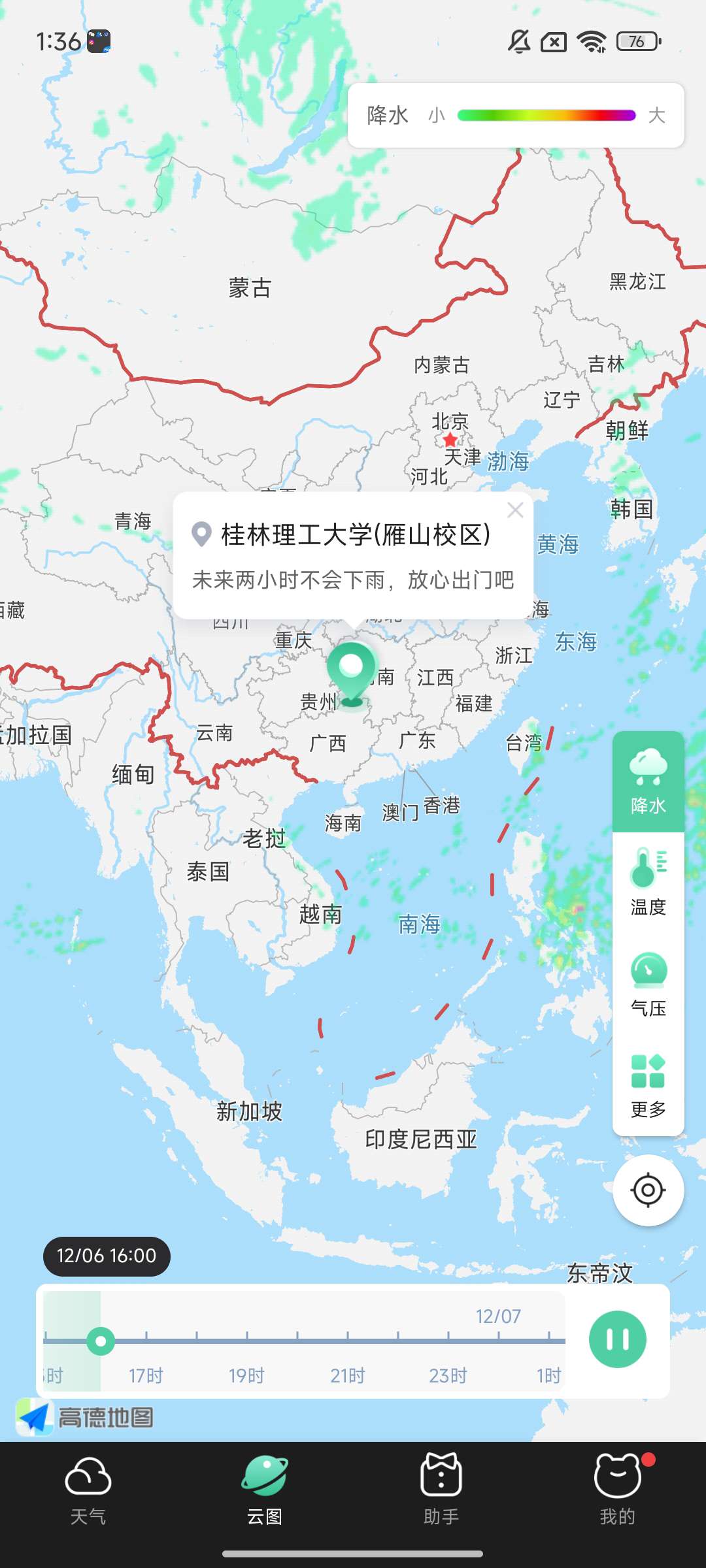Select the 降水 precipitation layer
Image resolution: width=706 pixels, height=1568 pixels.
point(648,782)
